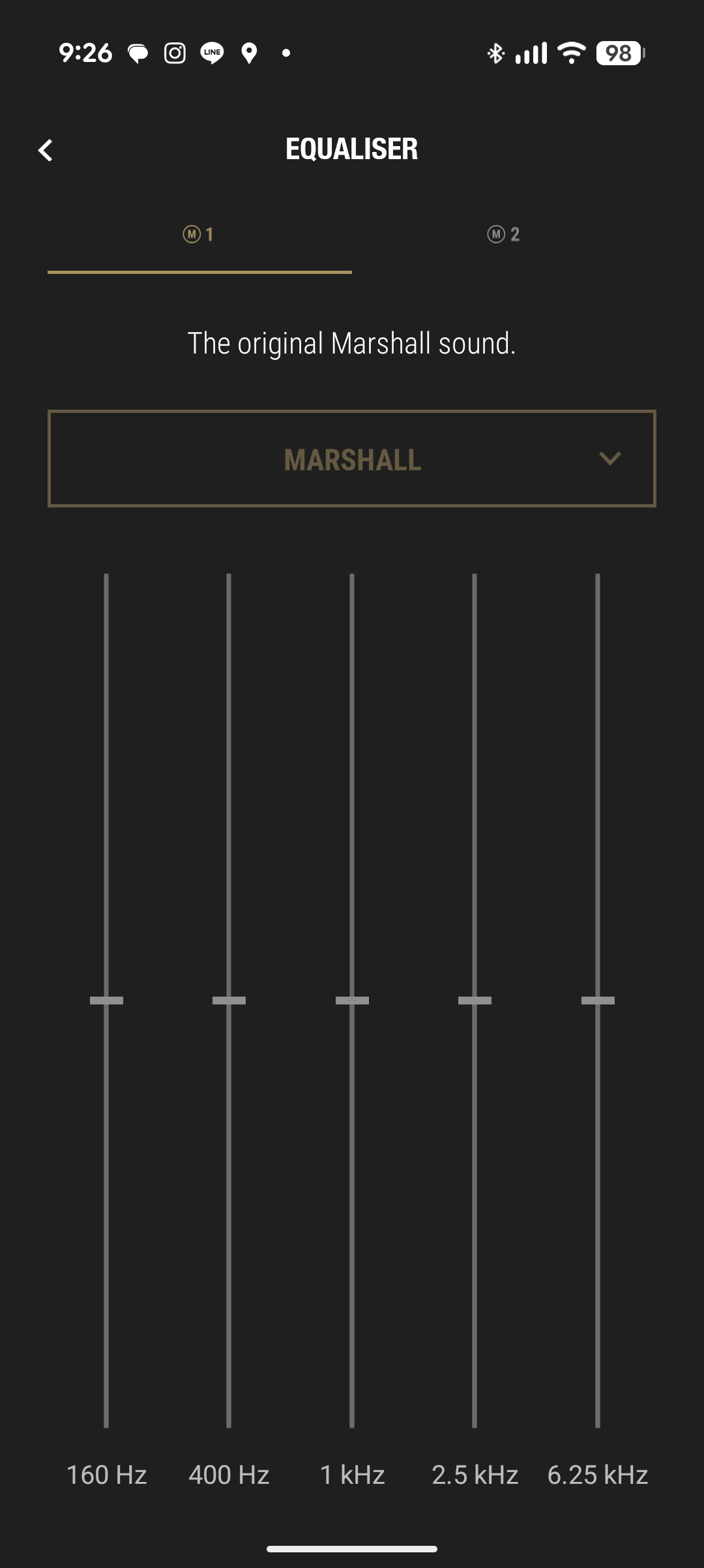704x1568 pixels.
Task: Tap the 400 Hz slider handle
Action: click(x=229, y=1001)
